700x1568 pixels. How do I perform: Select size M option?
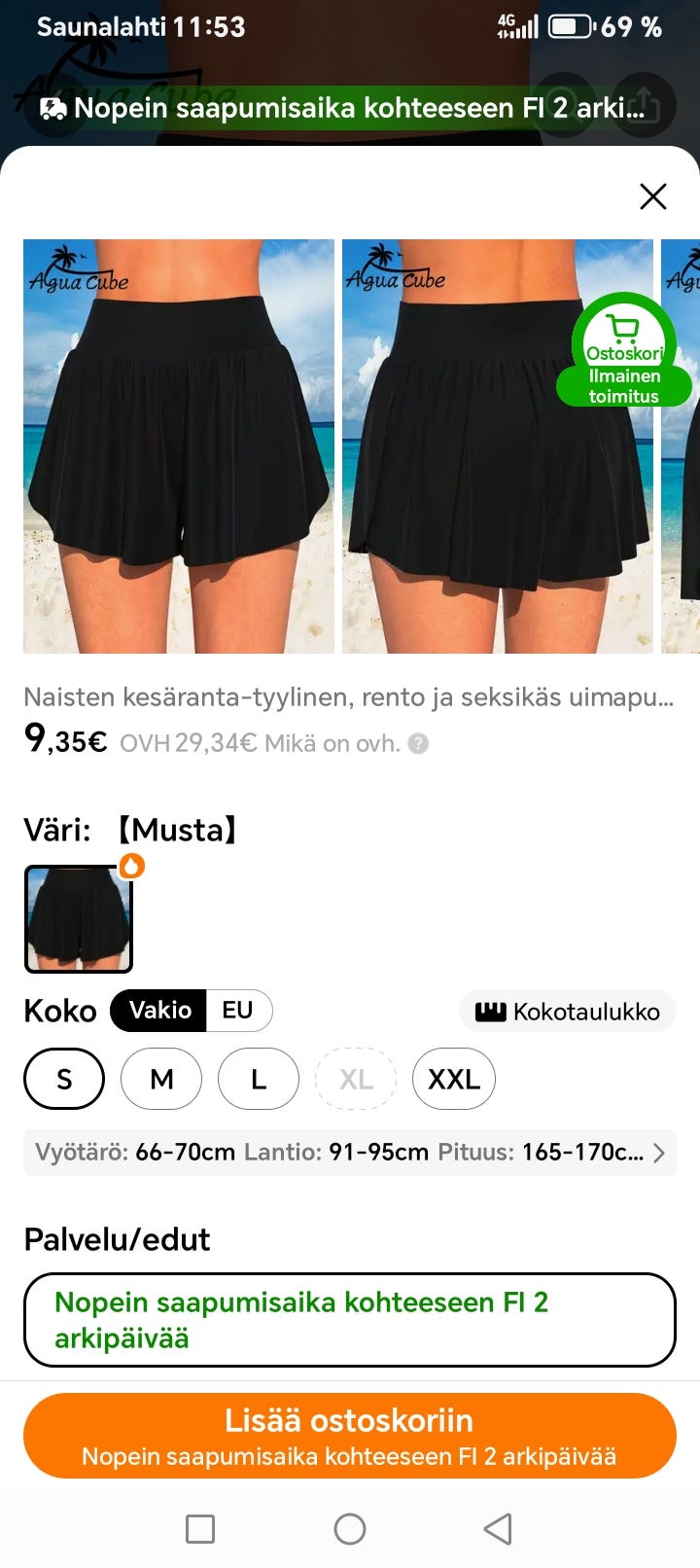(161, 1079)
